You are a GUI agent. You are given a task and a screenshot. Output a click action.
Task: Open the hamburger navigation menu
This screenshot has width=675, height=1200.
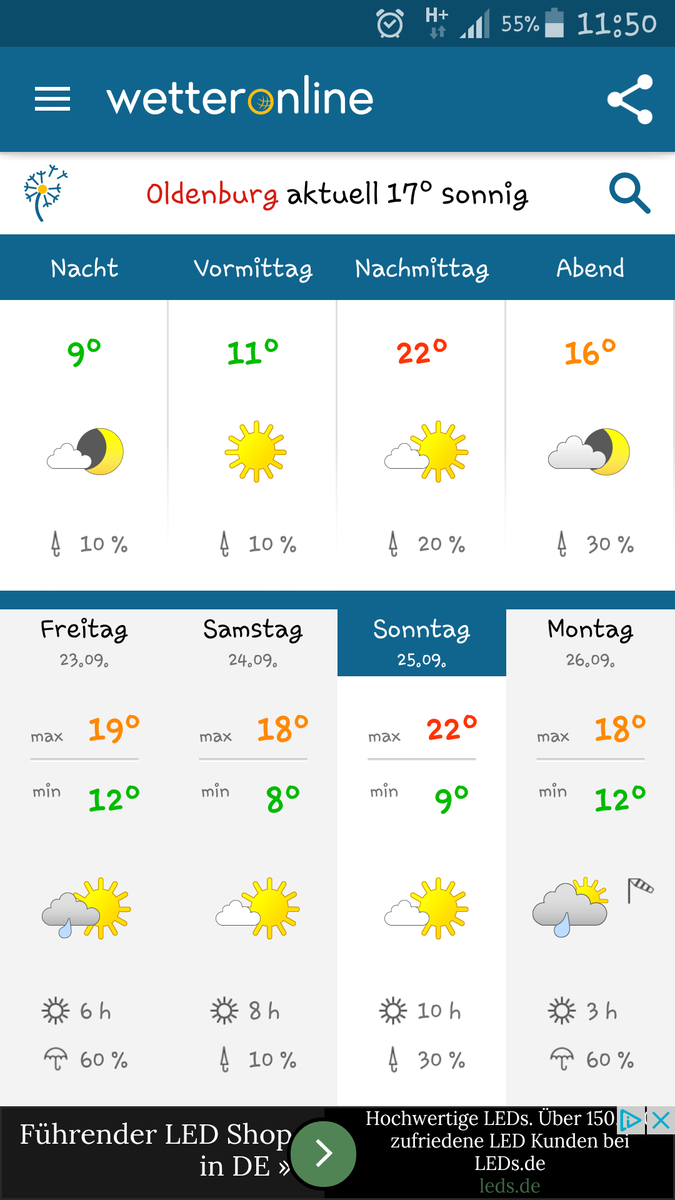coord(52,99)
